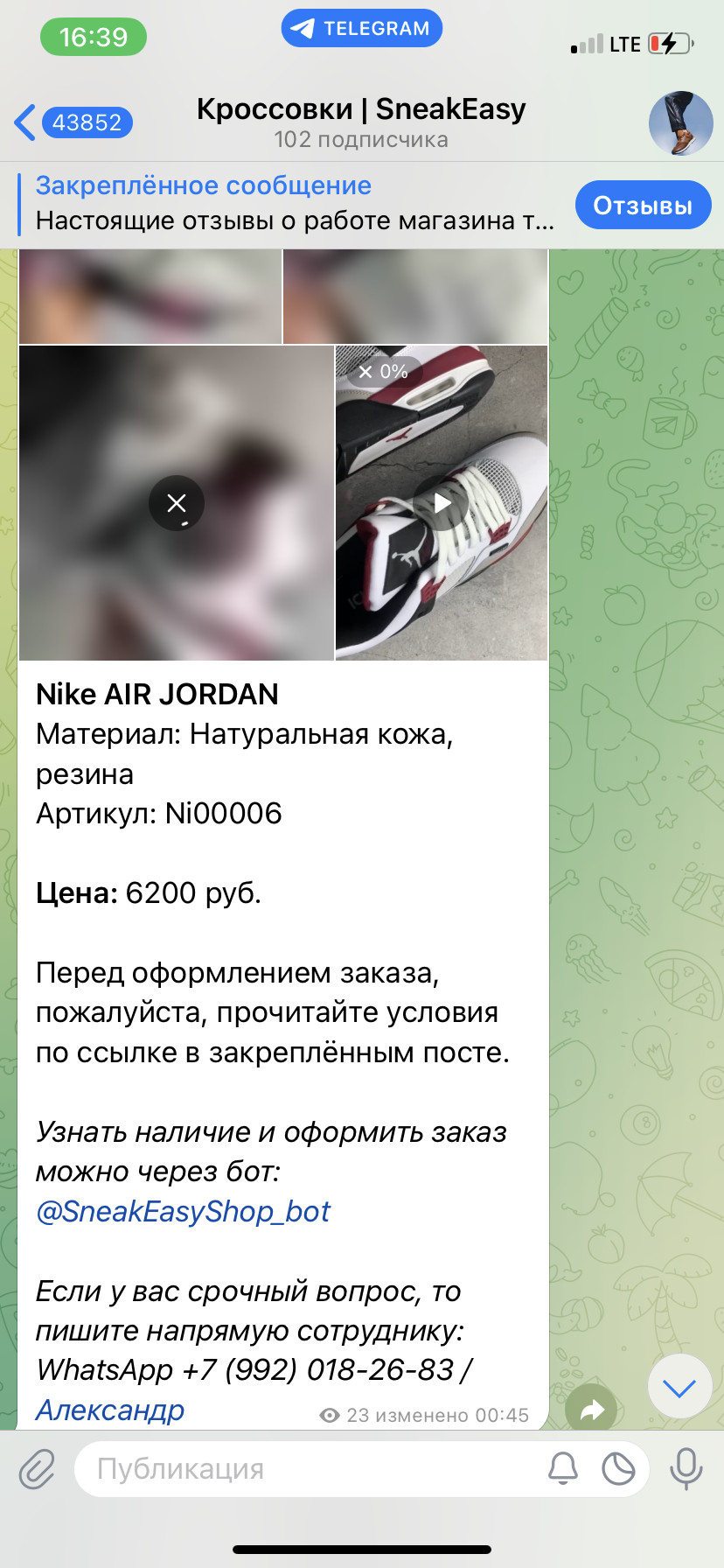Tap the Отзывы button

[643, 205]
